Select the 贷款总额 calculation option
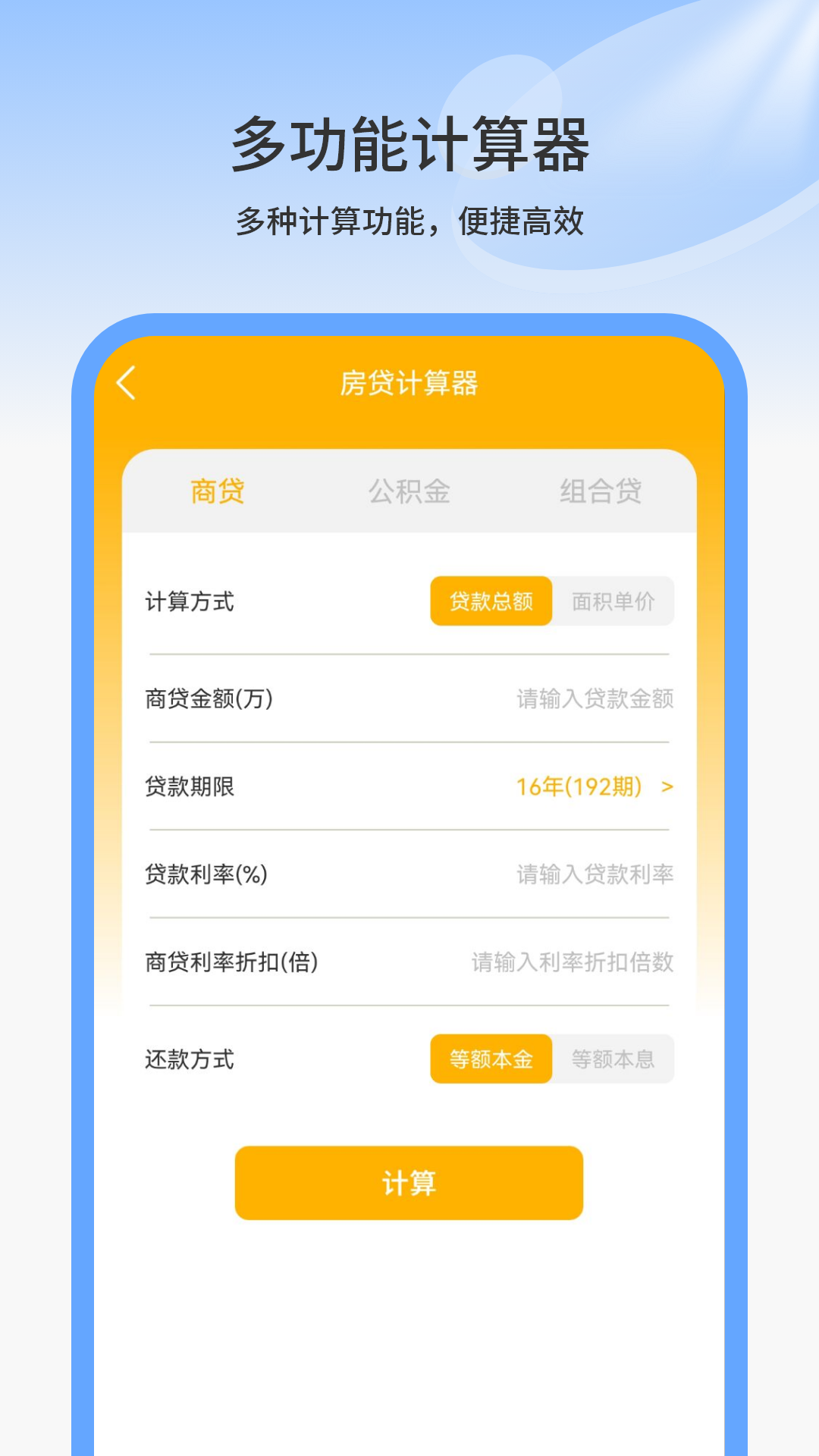This screenshot has height=1456, width=819. coord(491,599)
